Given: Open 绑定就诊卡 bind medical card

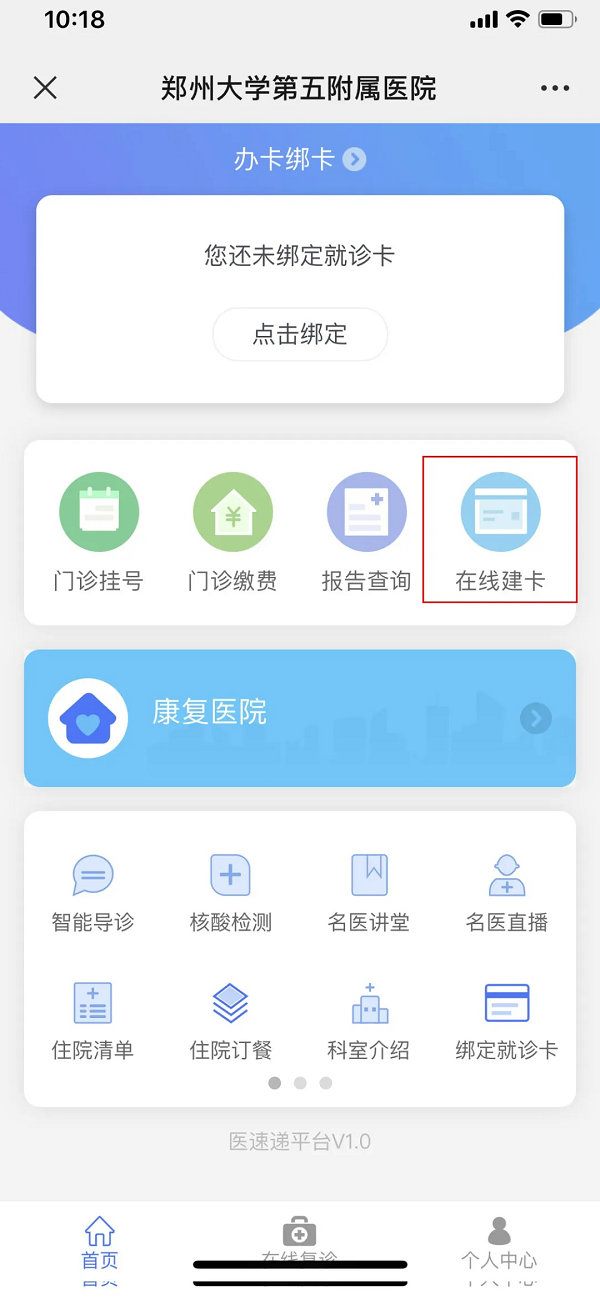Looking at the screenshot, I should click(507, 1021).
